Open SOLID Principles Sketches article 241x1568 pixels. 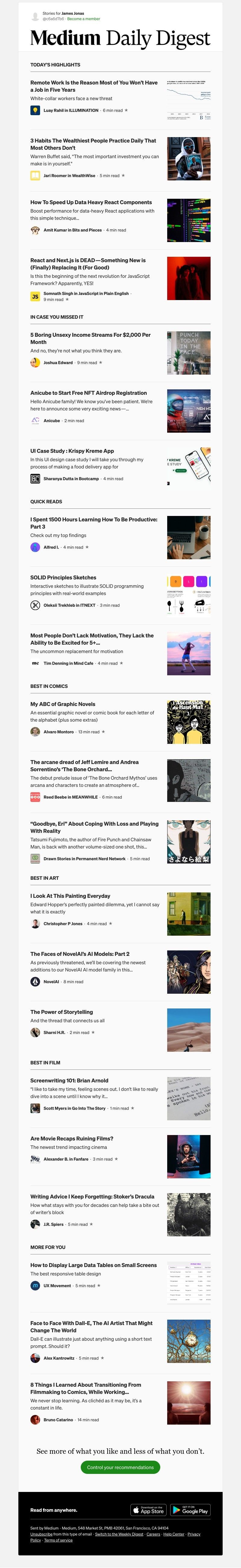[64, 577]
